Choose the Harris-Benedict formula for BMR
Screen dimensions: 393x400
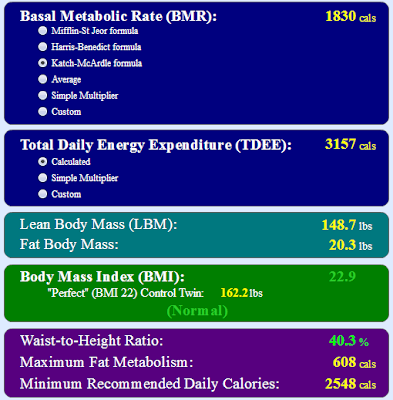[x=42, y=47]
